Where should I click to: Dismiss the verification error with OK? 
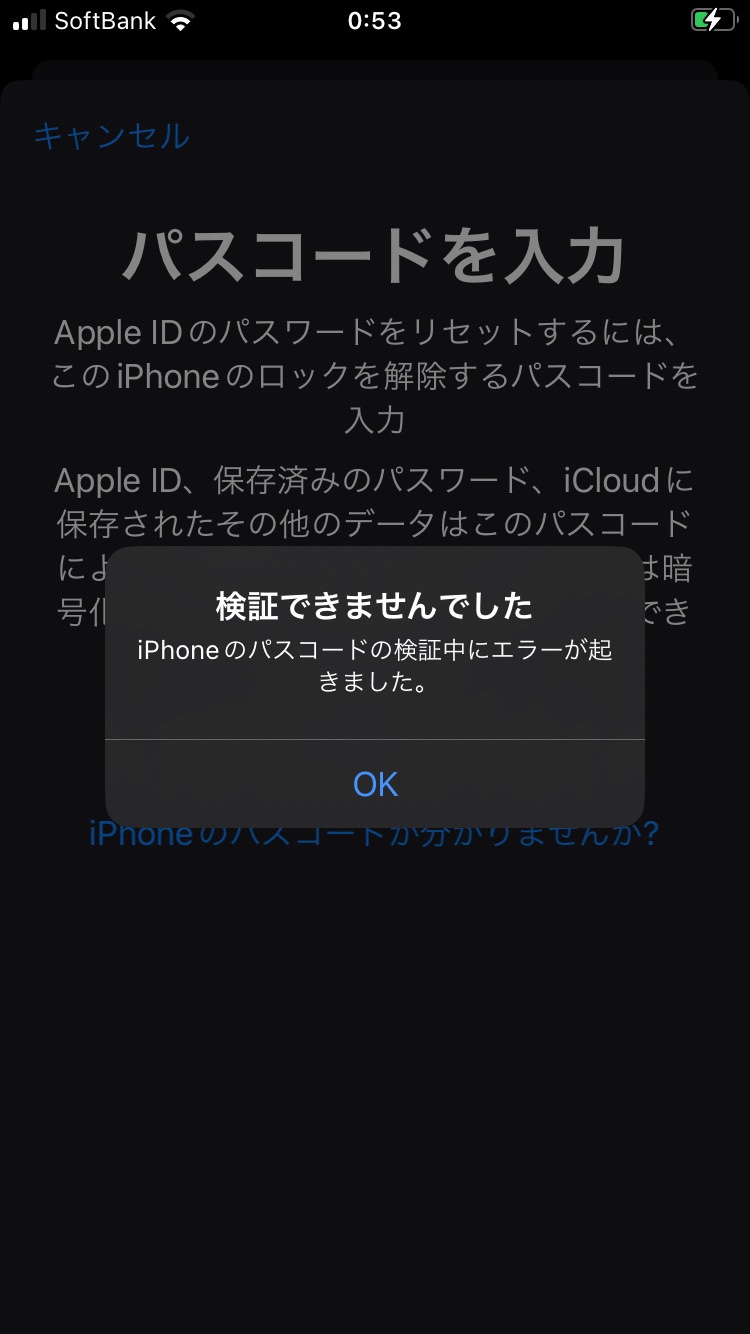(x=375, y=784)
